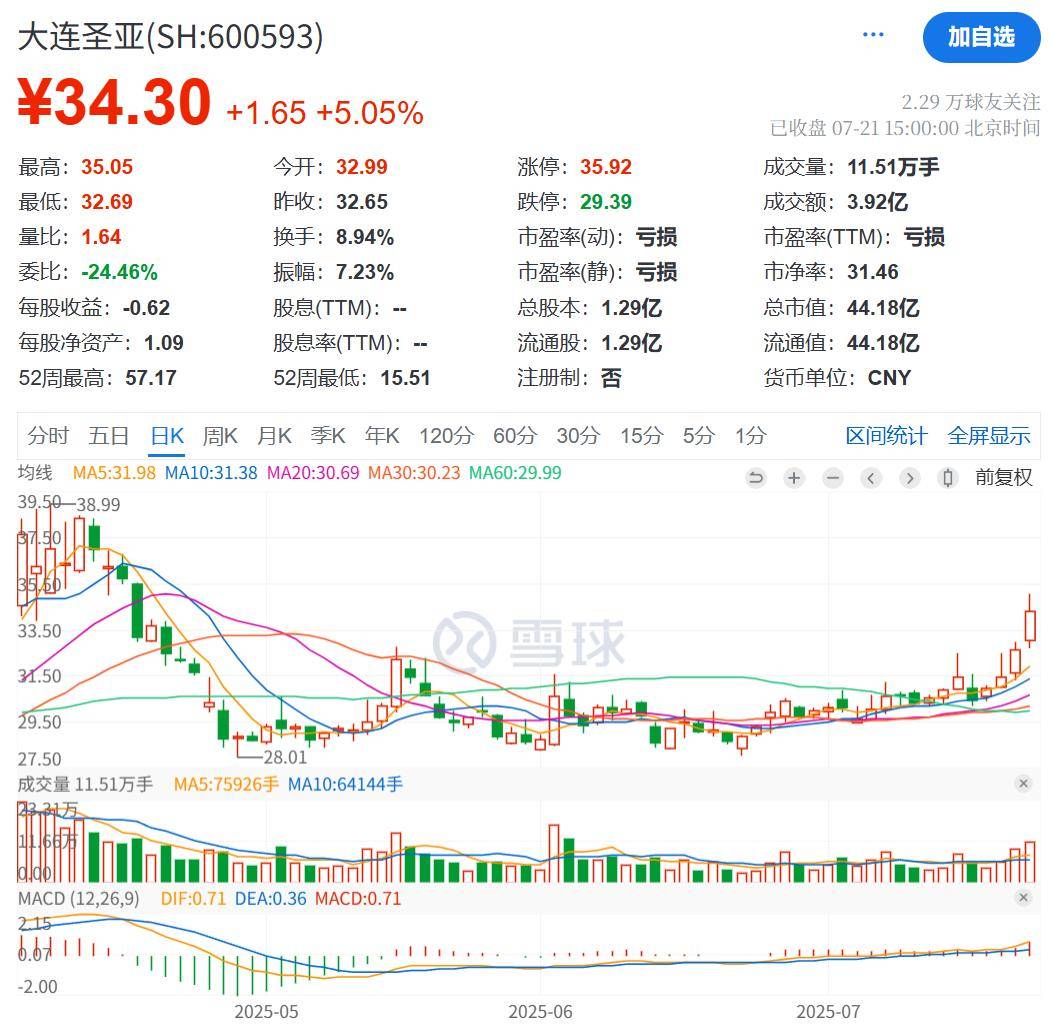Viewport: 1051px width, 1033px height.
Task: Switch to the 季K chart tab
Action: 327,436
